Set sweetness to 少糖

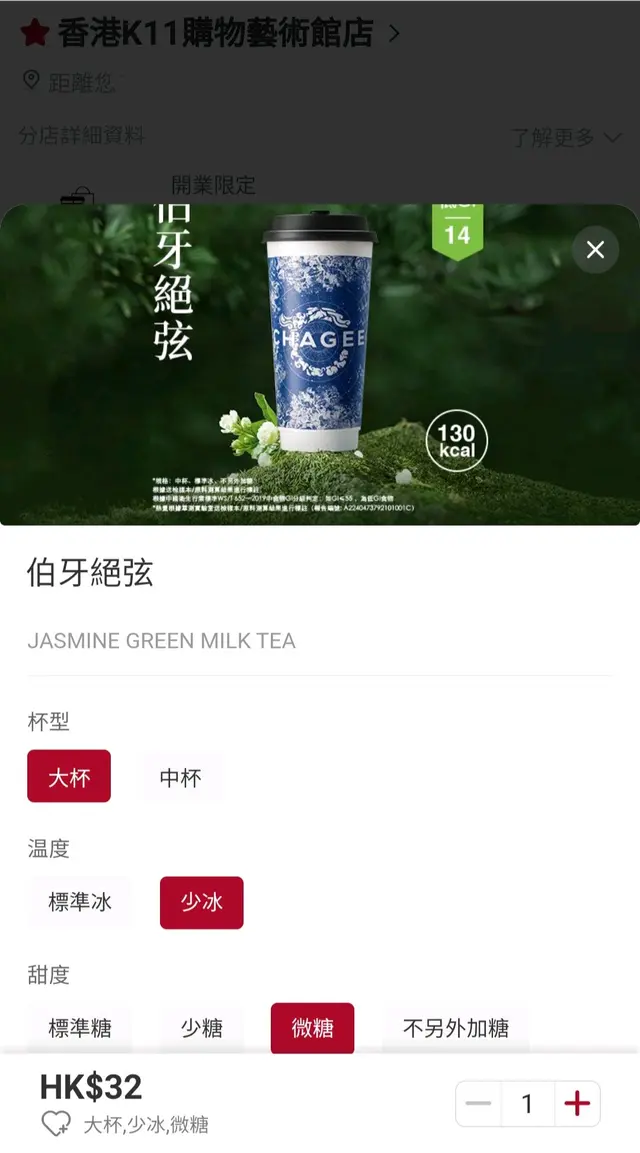(201, 1028)
